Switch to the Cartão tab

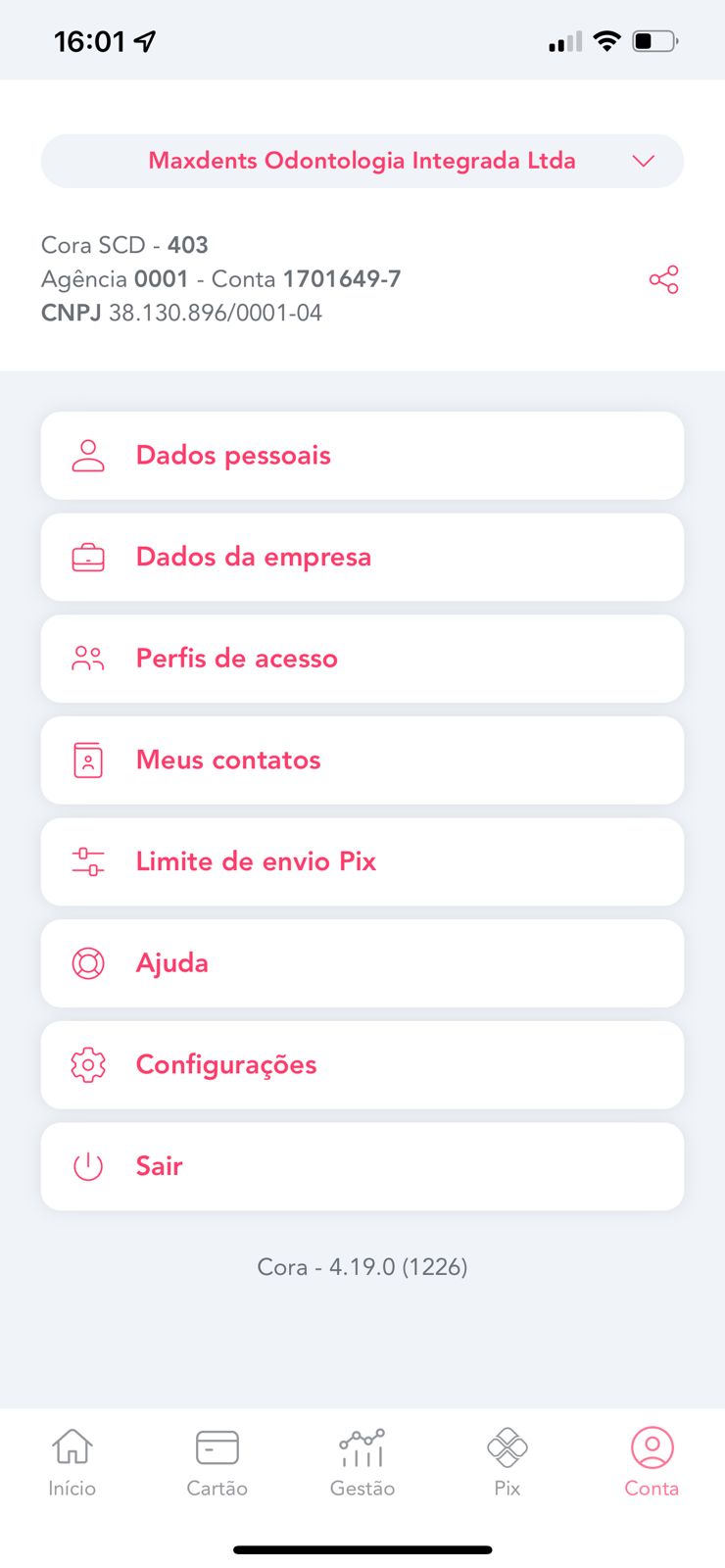217,1461
